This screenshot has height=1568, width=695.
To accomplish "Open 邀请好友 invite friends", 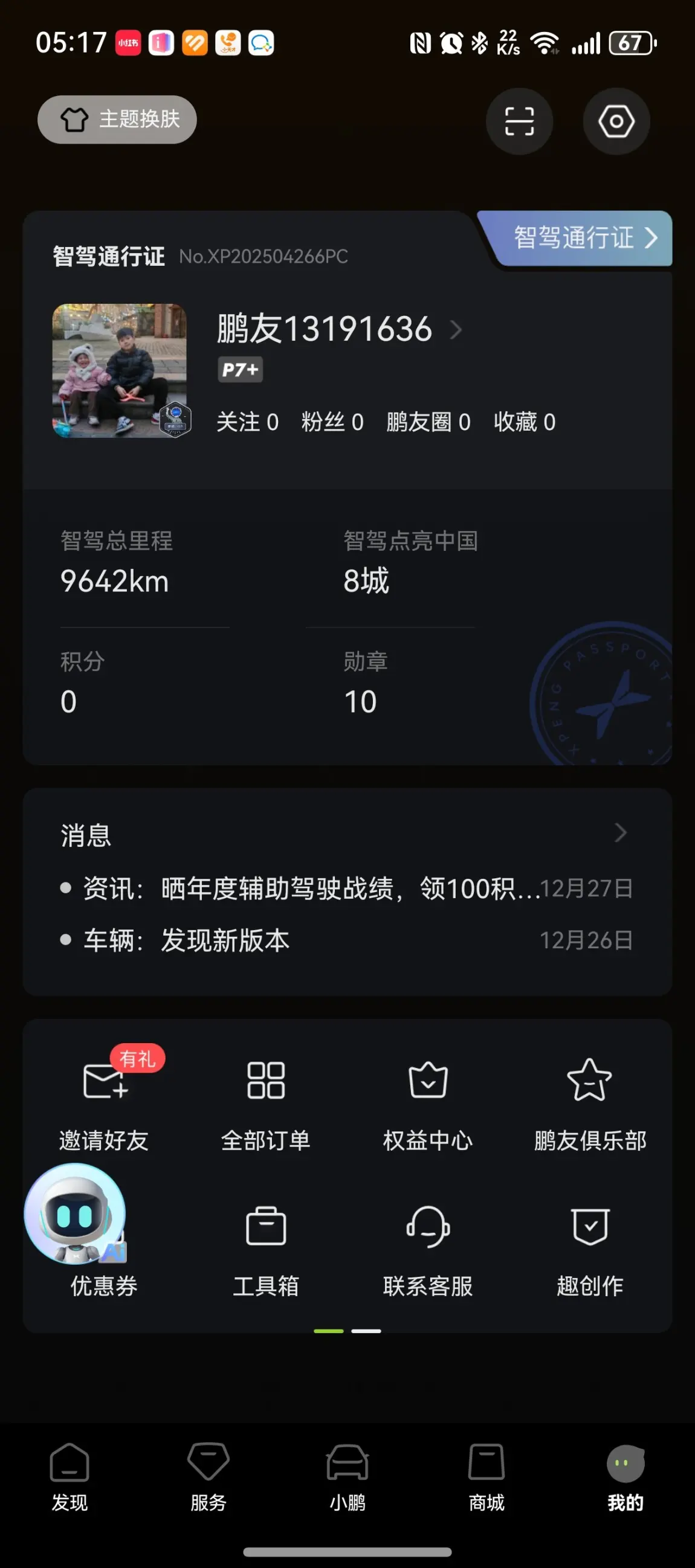I will pos(104,1103).
